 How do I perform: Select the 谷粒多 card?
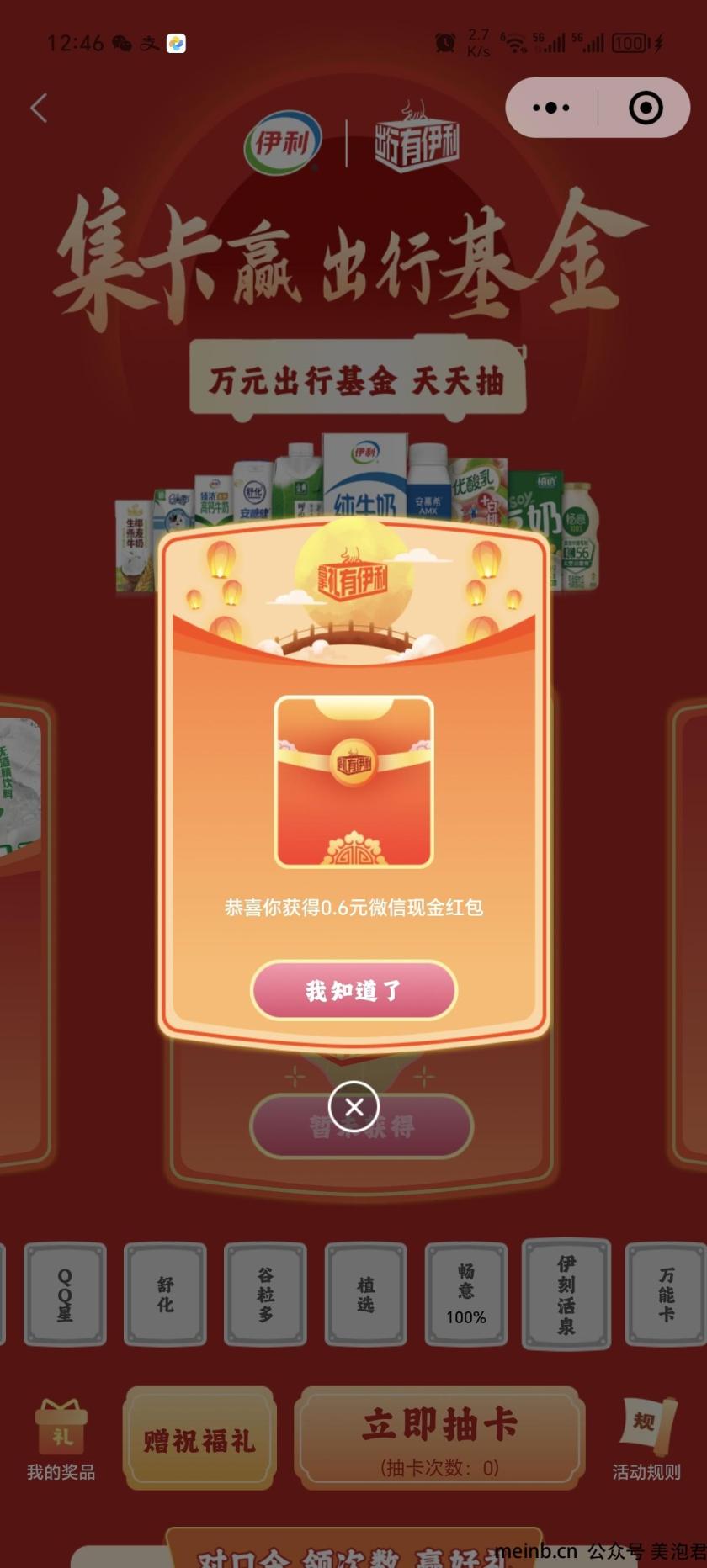[x=265, y=1294]
